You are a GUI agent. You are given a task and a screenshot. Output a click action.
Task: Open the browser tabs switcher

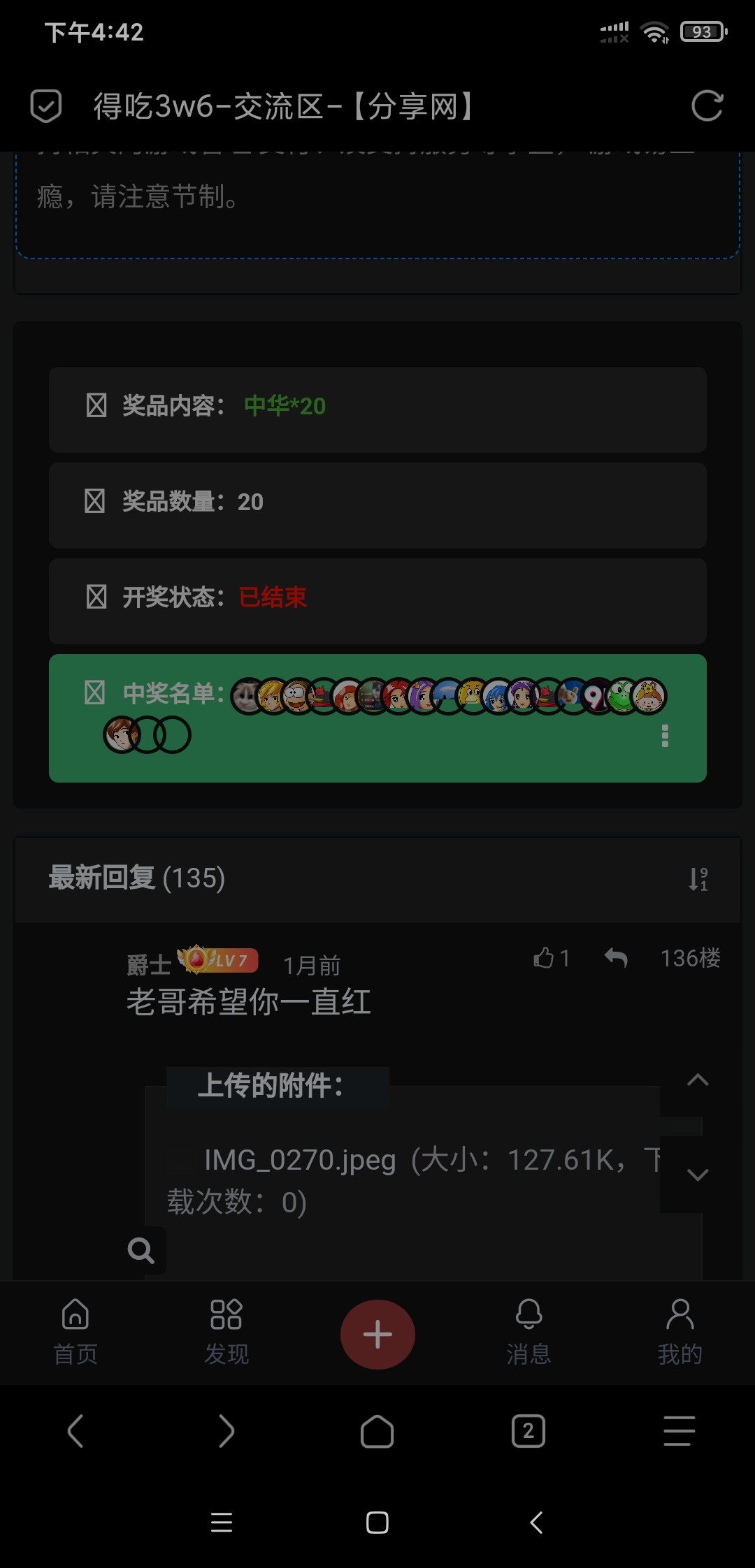[528, 1431]
